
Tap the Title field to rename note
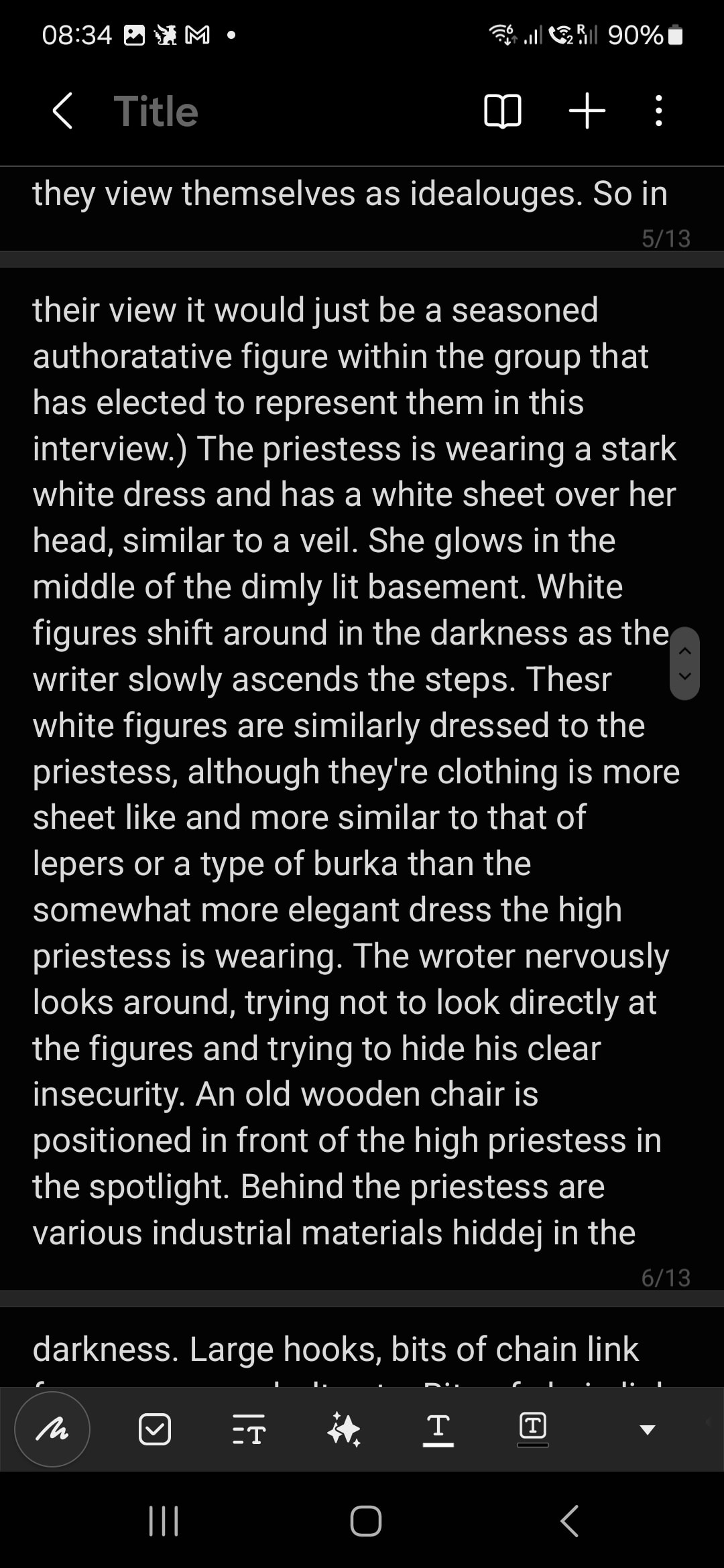click(x=156, y=111)
